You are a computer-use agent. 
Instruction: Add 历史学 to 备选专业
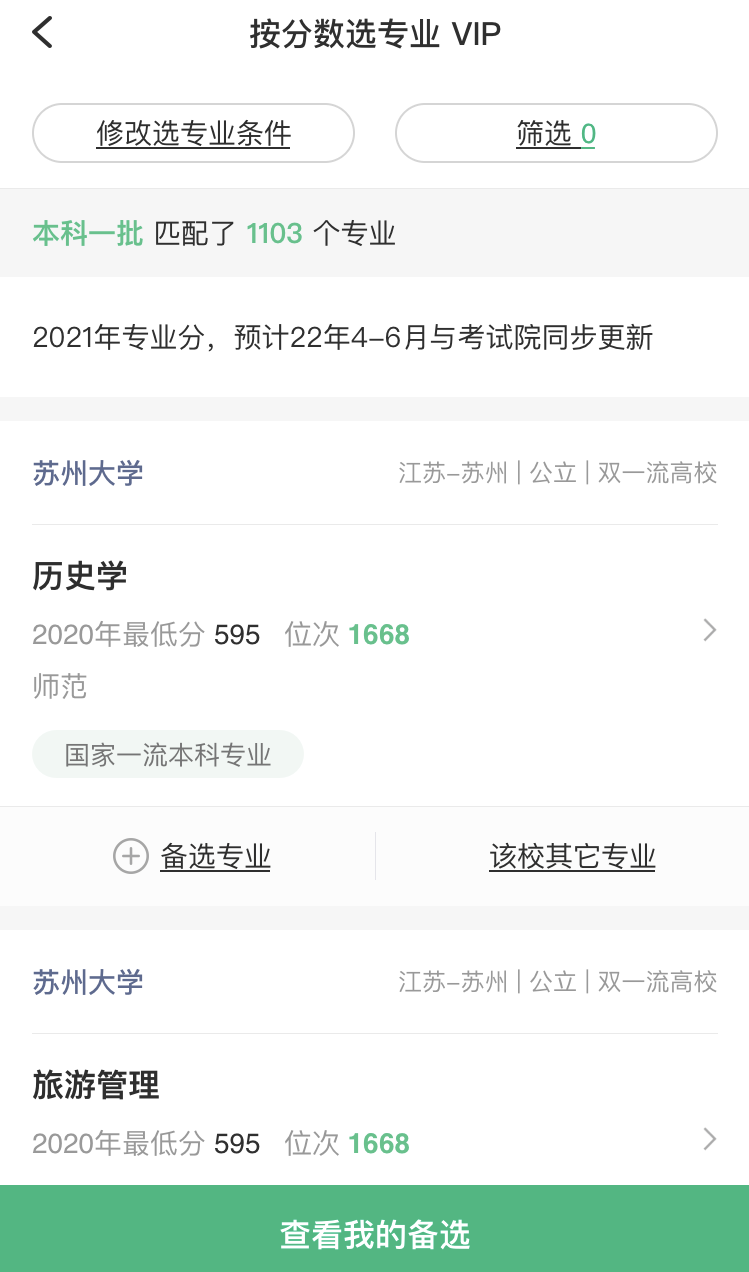(192, 857)
